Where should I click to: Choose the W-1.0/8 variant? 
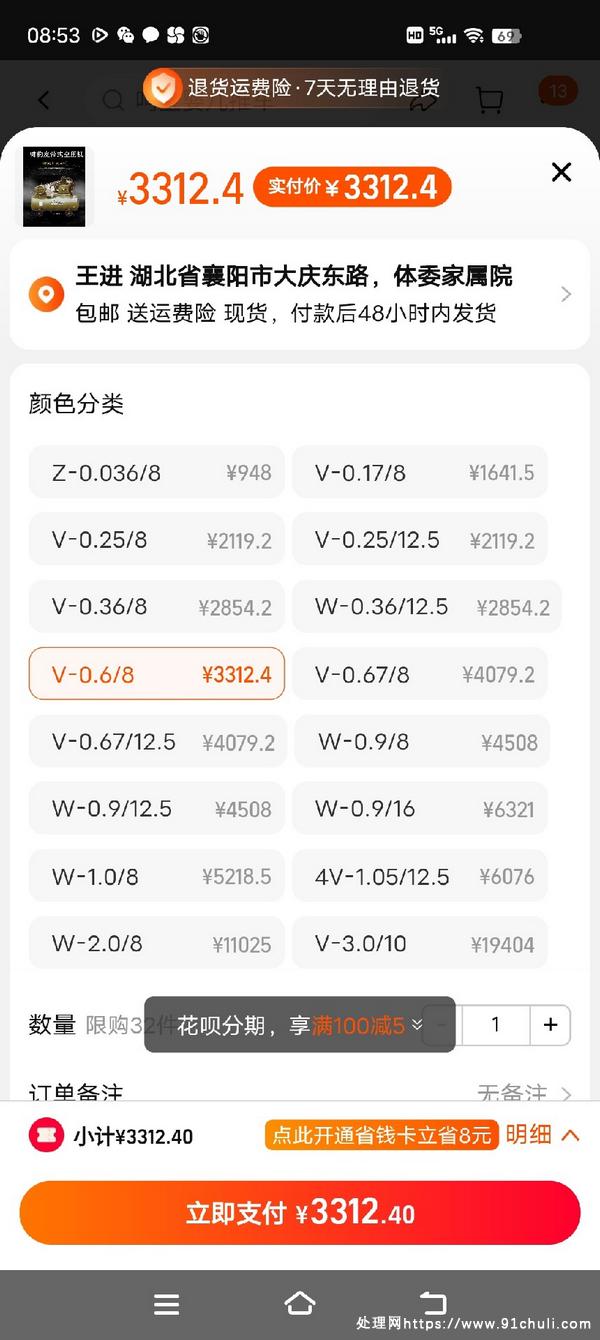point(157,877)
